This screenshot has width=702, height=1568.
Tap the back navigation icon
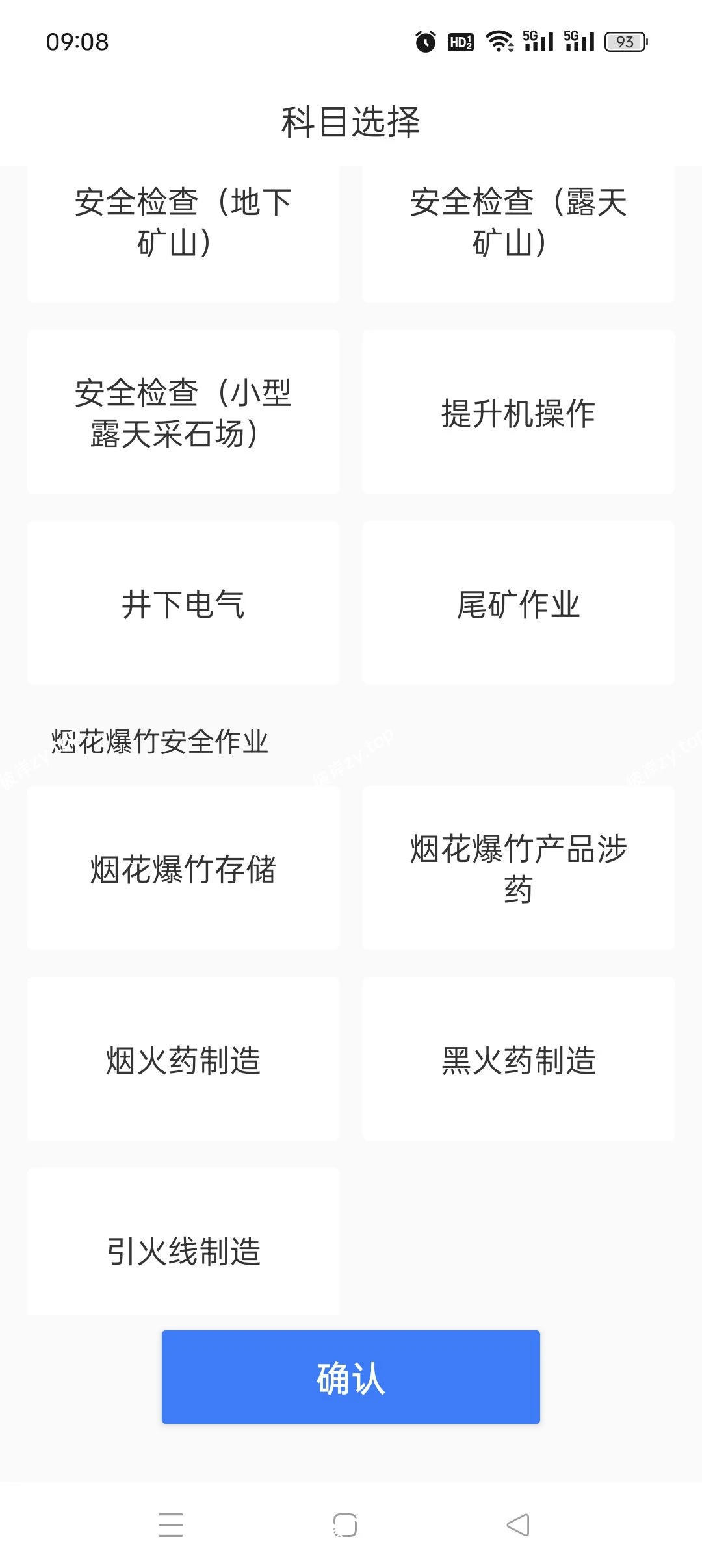click(517, 1523)
